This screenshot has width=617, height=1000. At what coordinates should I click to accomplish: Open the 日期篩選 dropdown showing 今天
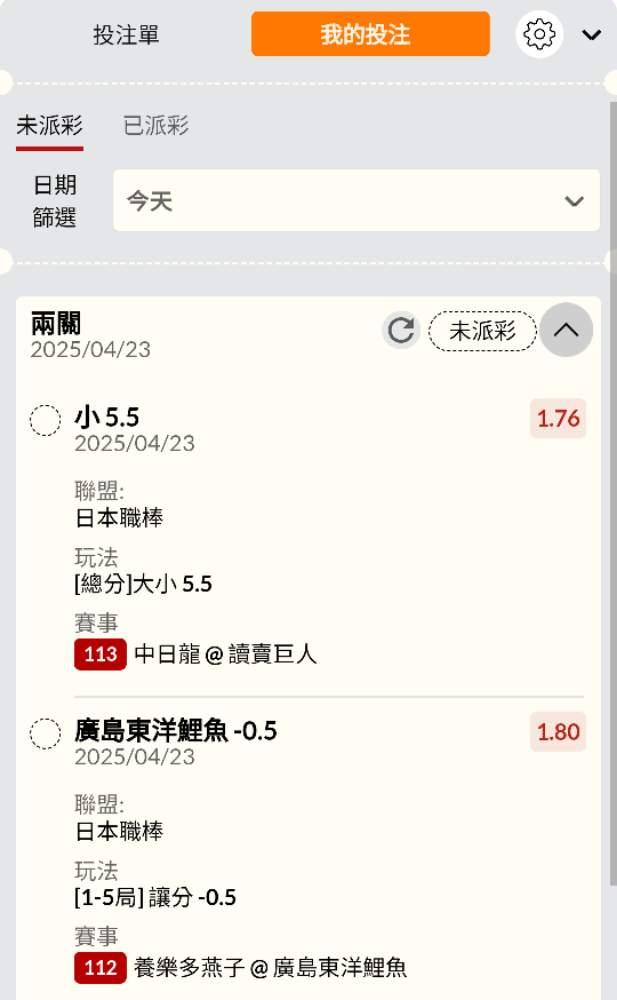pyautogui.click(x=356, y=200)
